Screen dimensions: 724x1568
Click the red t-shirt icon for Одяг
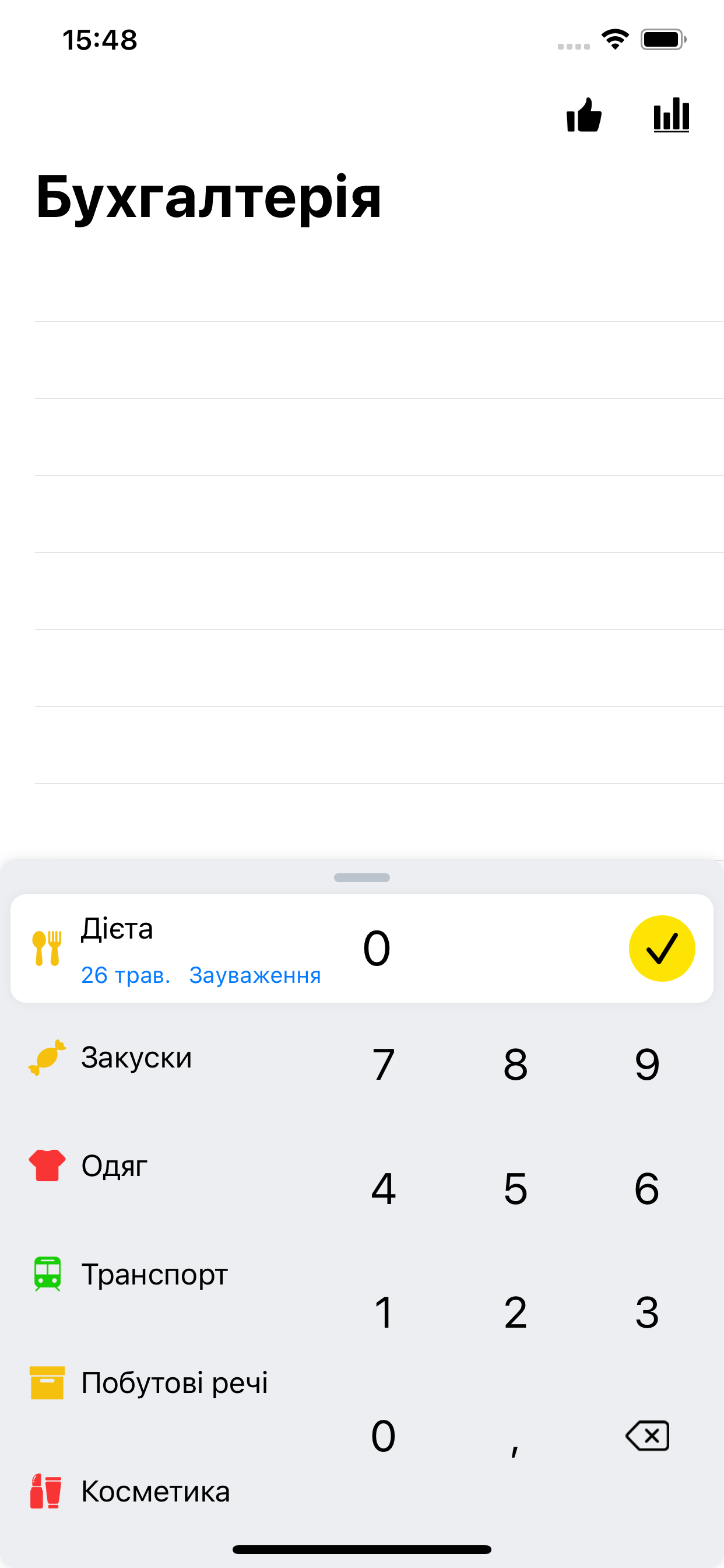click(x=48, y=1166)
